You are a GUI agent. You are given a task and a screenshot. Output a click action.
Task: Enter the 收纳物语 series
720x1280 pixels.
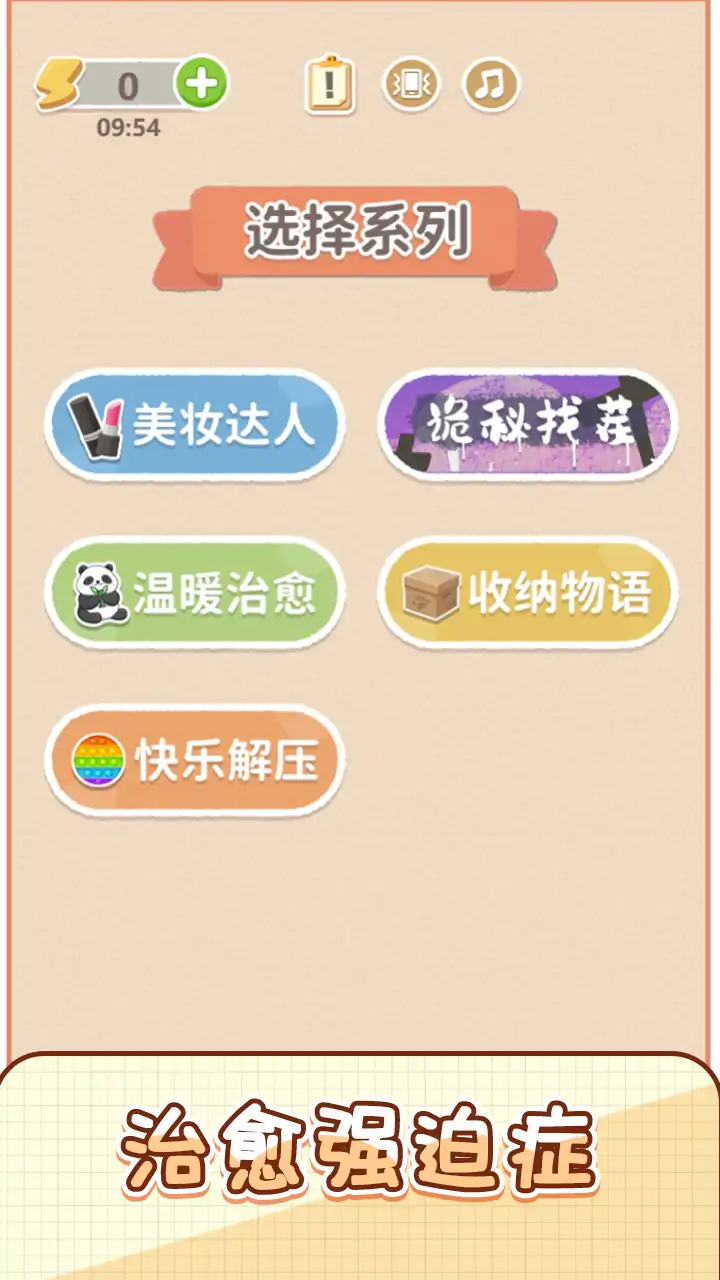pos(528,593)
